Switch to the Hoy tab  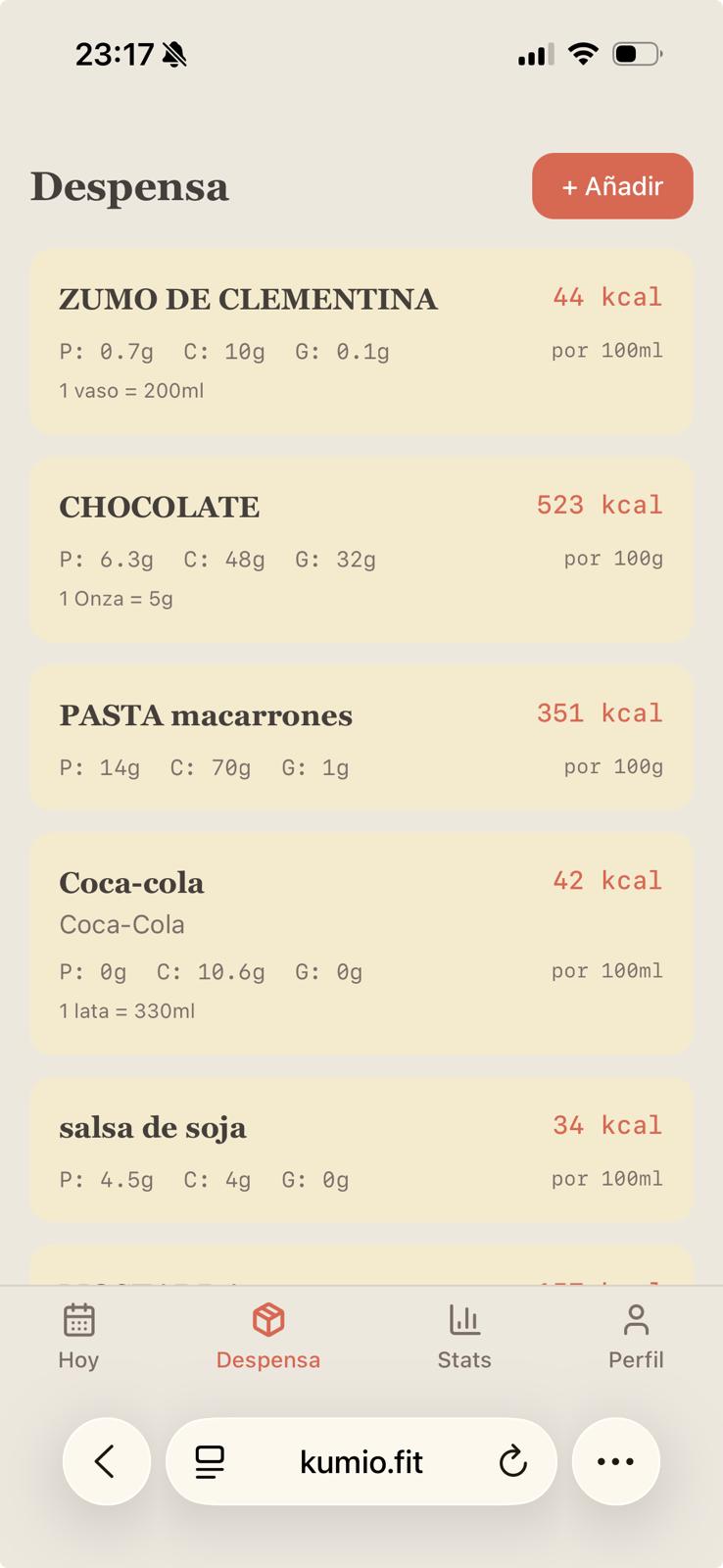coord(78,1336)
